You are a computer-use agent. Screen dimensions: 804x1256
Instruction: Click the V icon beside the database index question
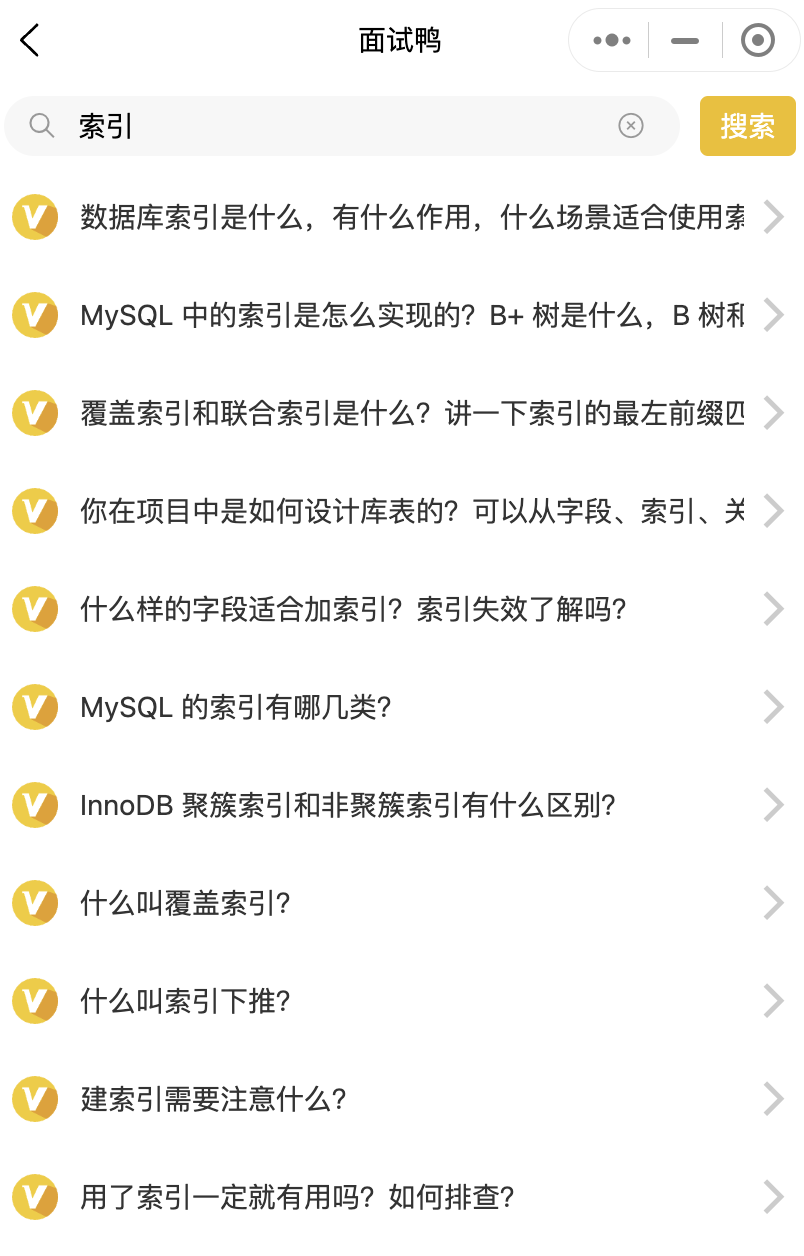pyautogui.click(x=35, y=217)
